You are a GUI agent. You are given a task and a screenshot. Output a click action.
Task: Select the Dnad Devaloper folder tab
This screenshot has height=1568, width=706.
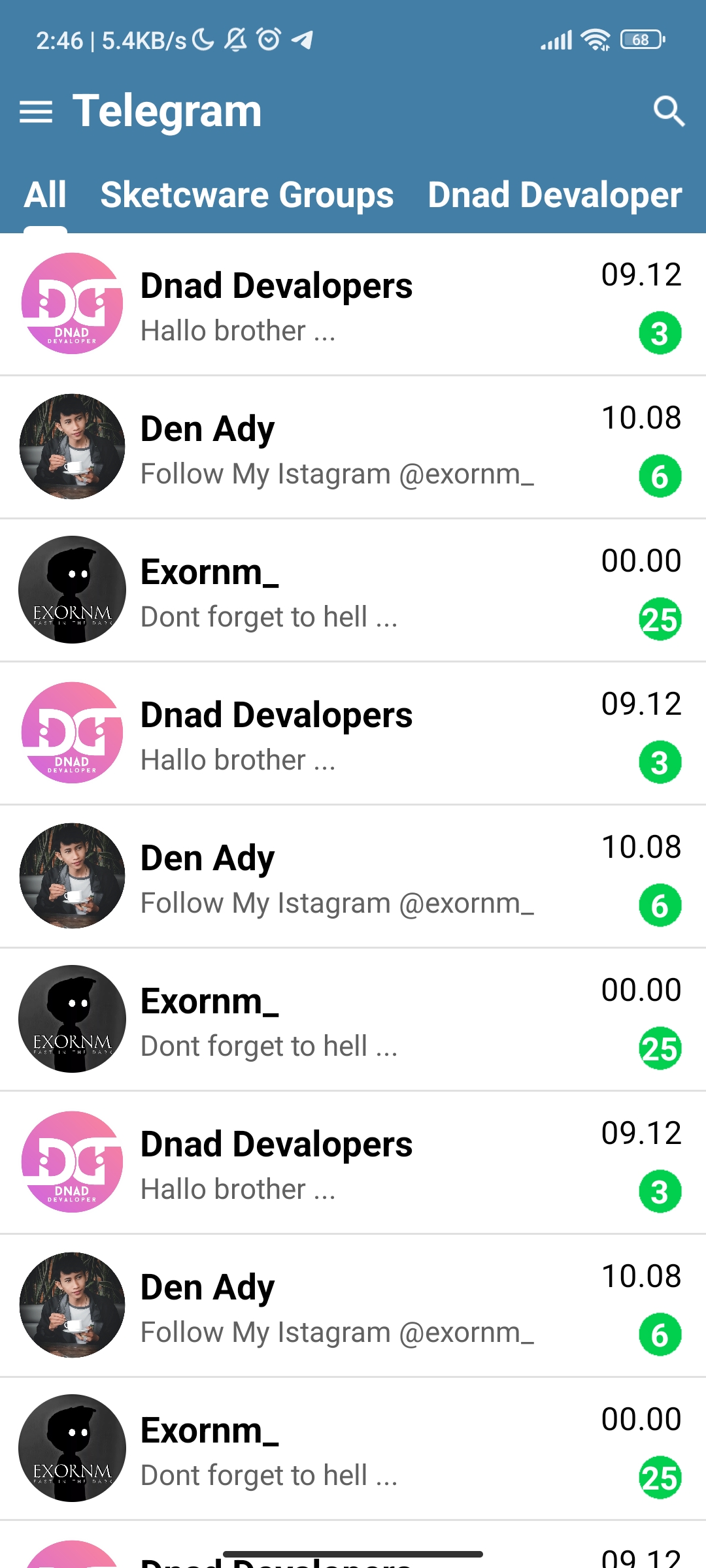click(555, 195)
